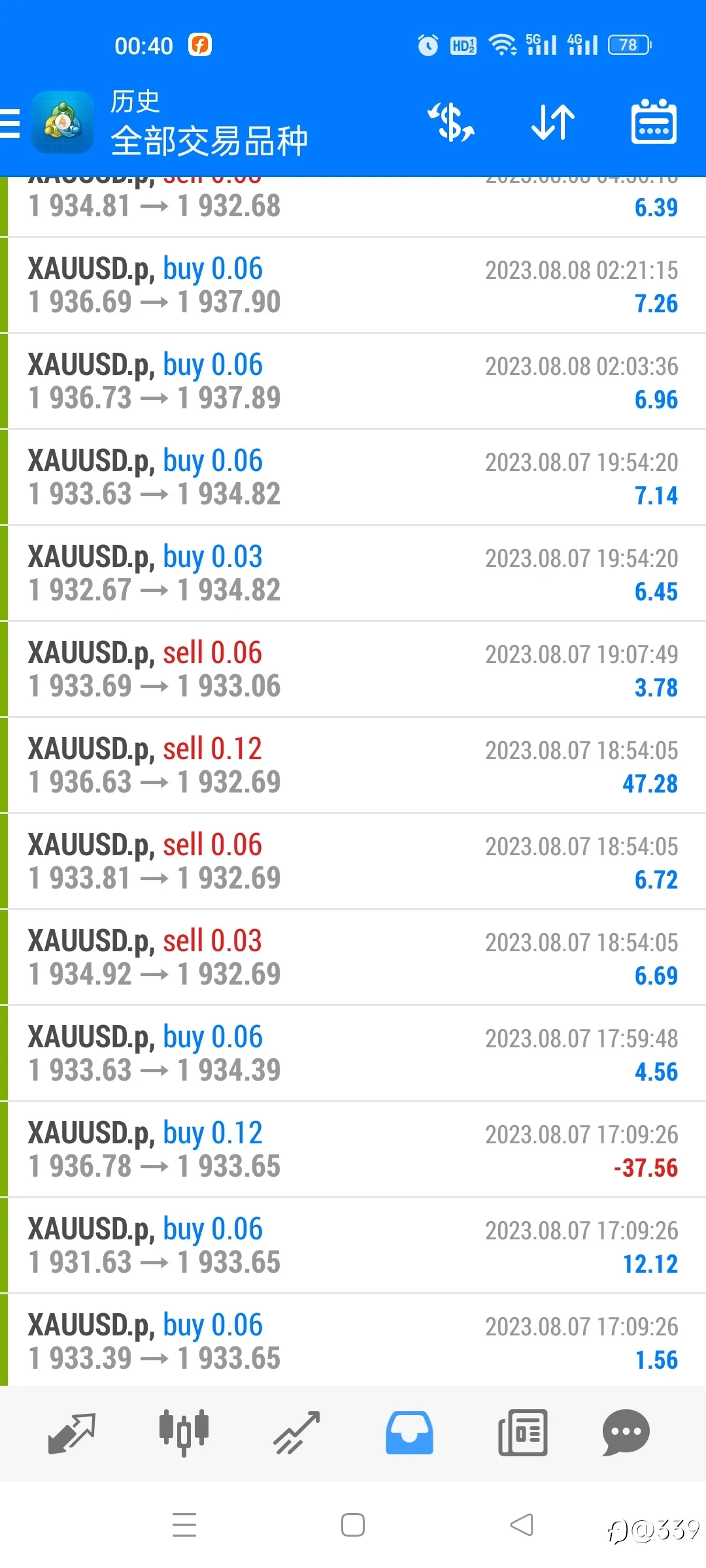This screenshot has height=1568, width=706.
Task: Open the side drawer menu
Action: pyautogui.click(x=10, y=123)
